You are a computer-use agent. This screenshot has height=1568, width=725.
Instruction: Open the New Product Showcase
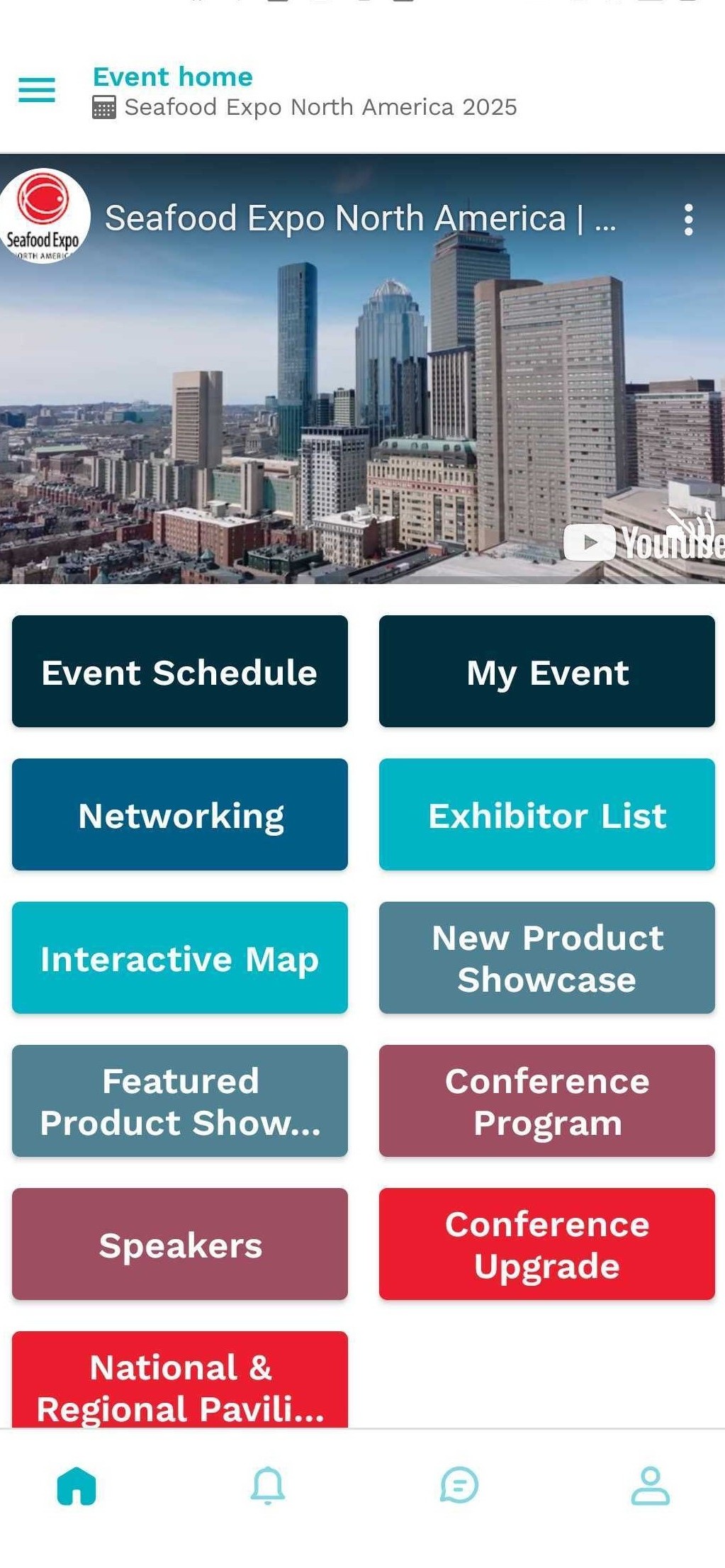coord(546,959)
